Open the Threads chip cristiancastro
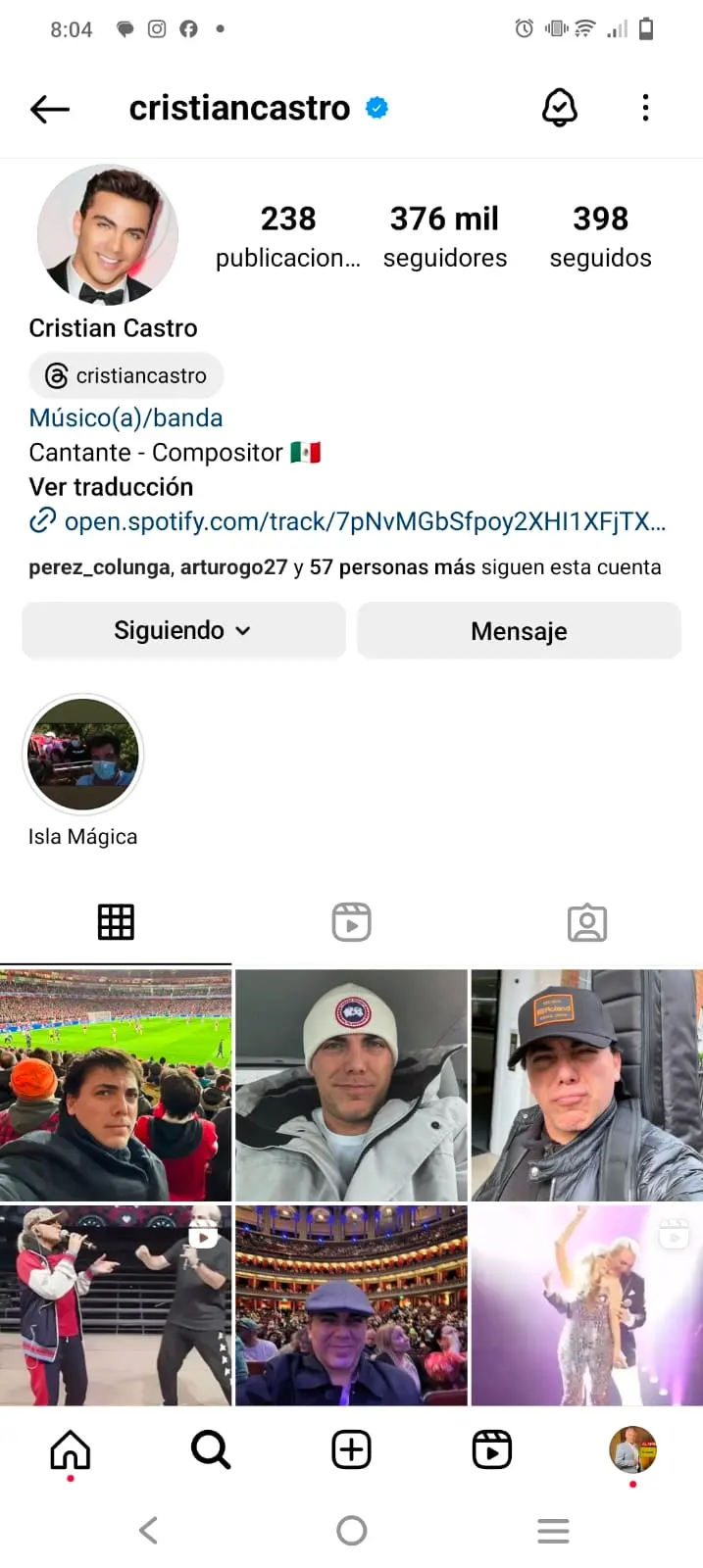This screenshot has width=703, height=1568. tap(126, 375)
